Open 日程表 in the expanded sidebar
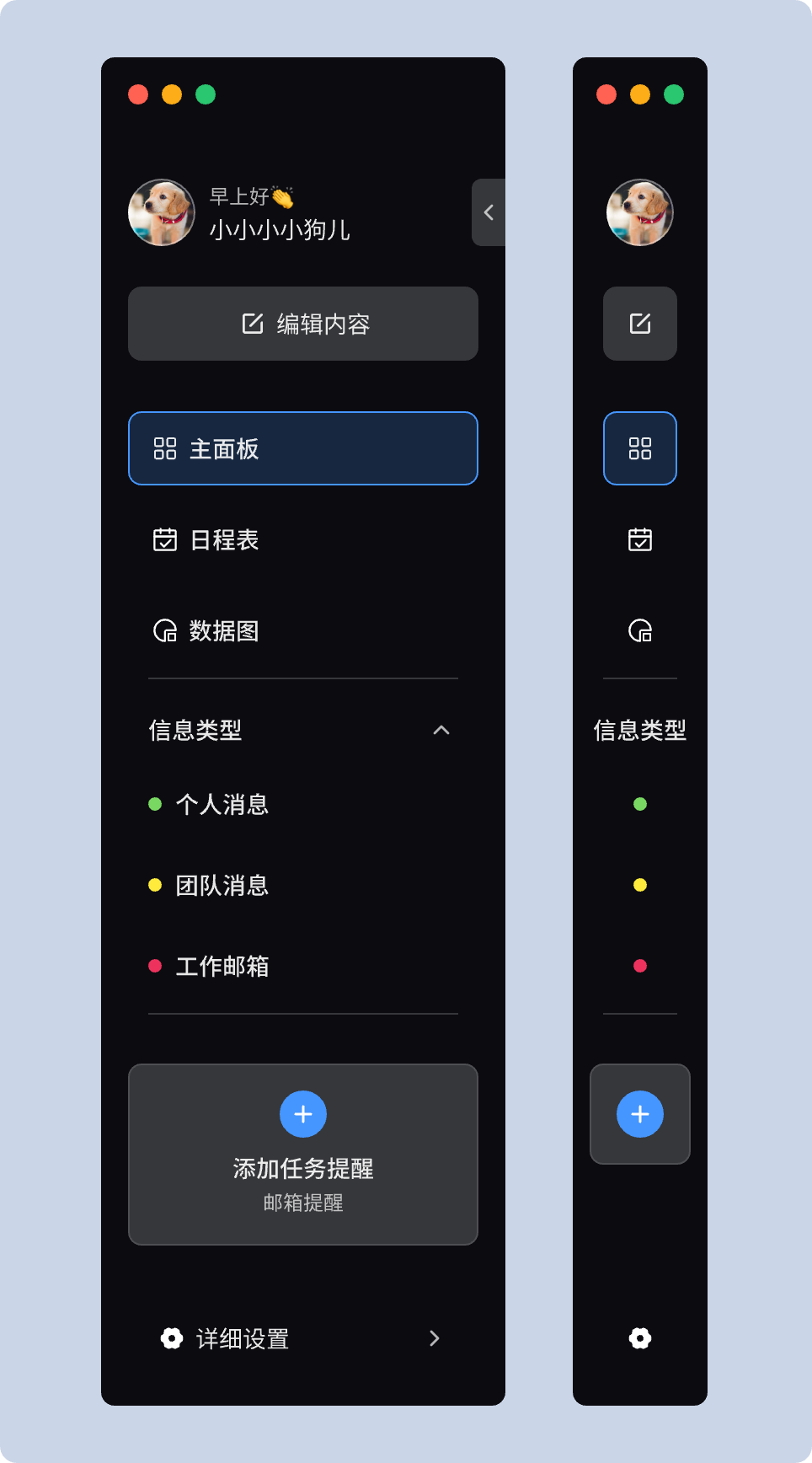This screenshot has width=812, height=1463. tap(224, 539)
